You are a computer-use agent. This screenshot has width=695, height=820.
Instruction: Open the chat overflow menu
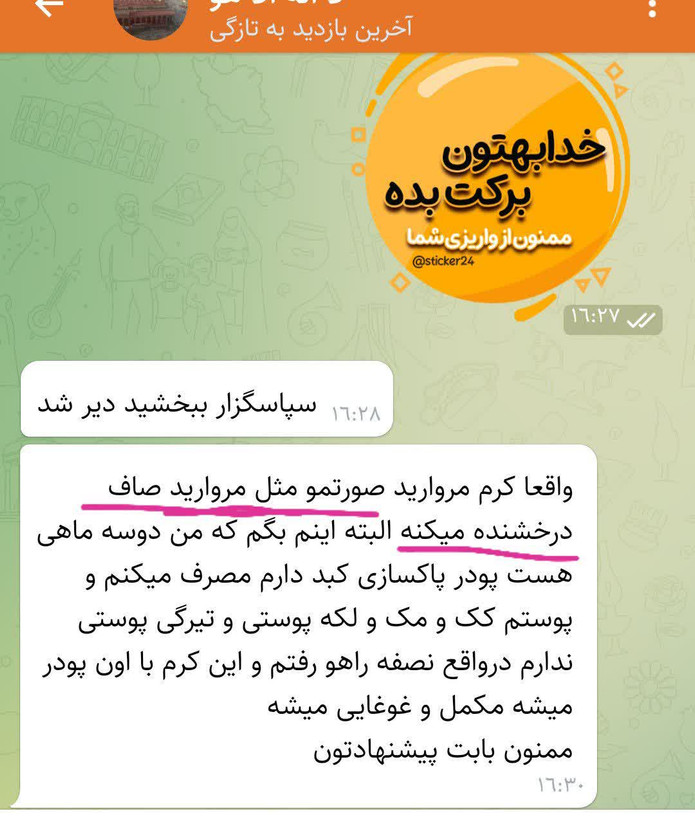654,9
